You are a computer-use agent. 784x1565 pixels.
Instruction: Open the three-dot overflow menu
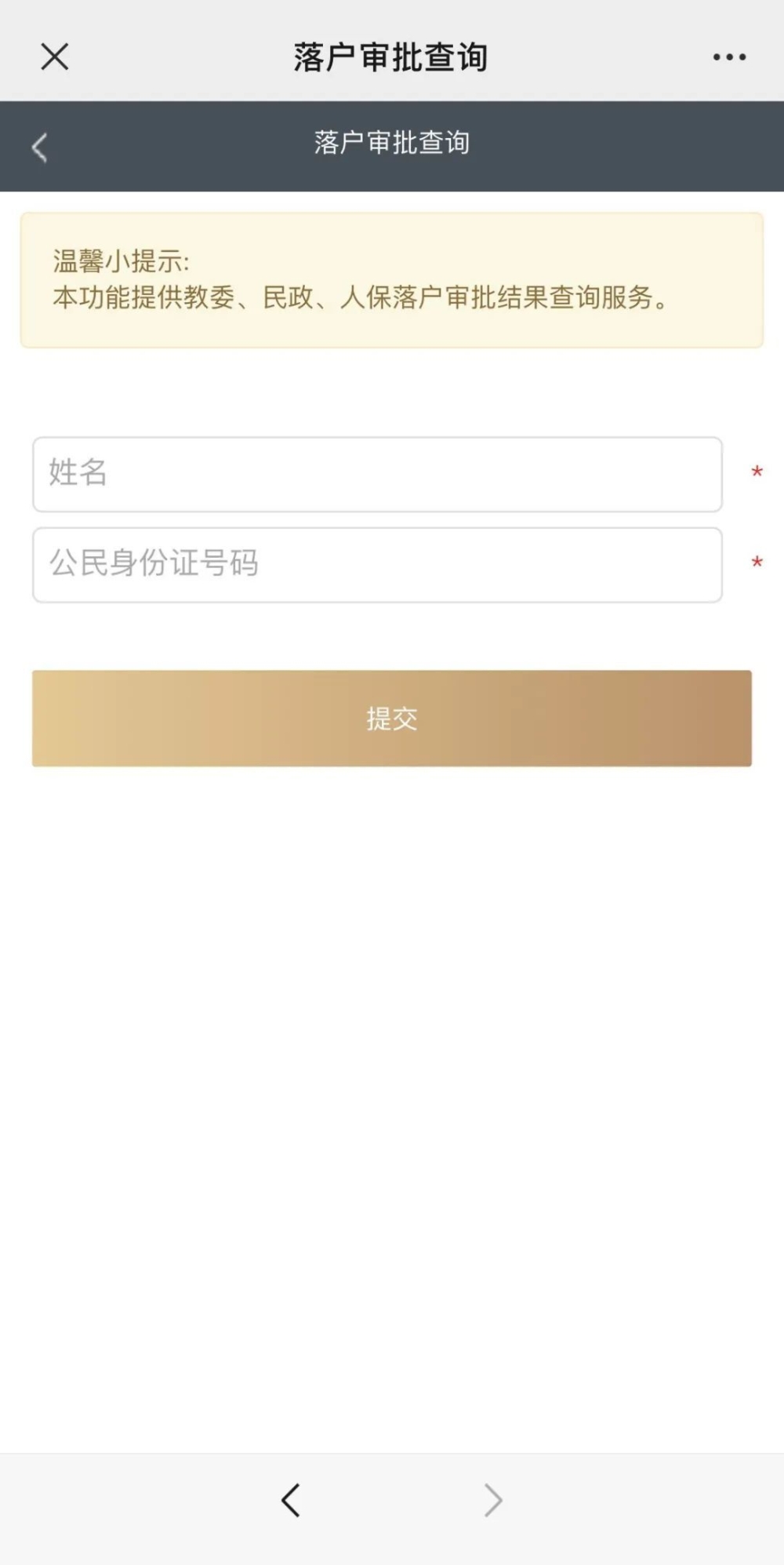pyautogui.click(x=729, y=56)
